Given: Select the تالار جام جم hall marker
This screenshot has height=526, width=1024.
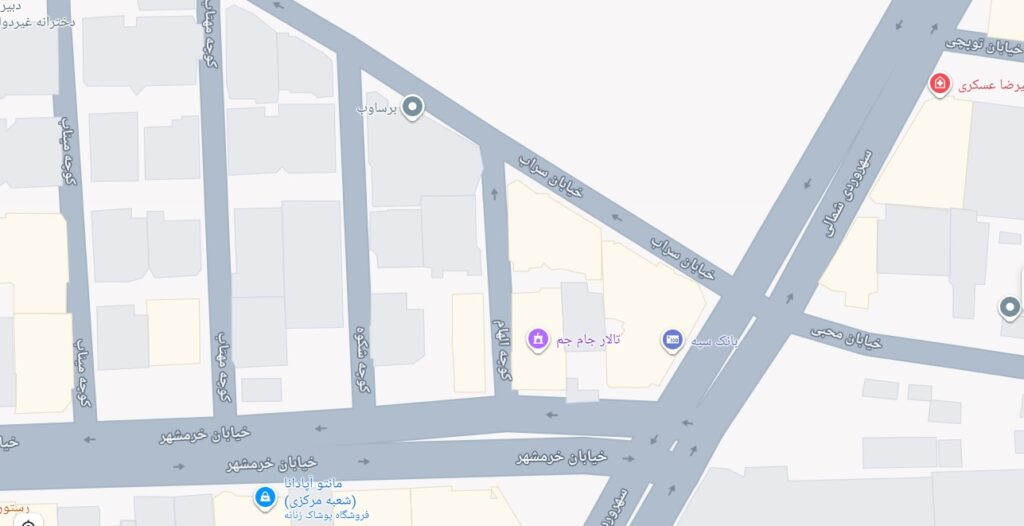Looking at the screenshot, I should [x=539, y=340].
